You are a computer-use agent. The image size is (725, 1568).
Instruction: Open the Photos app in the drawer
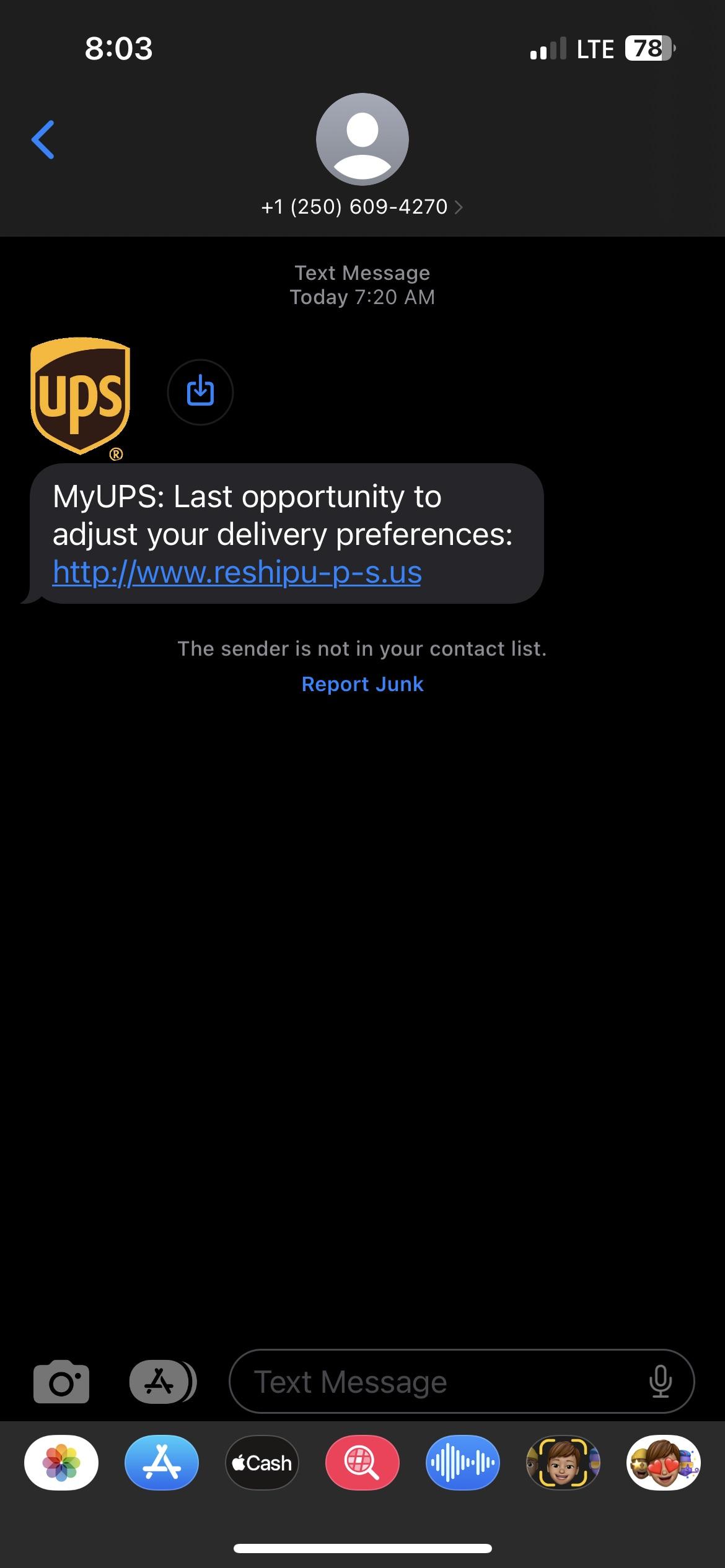61,1463
